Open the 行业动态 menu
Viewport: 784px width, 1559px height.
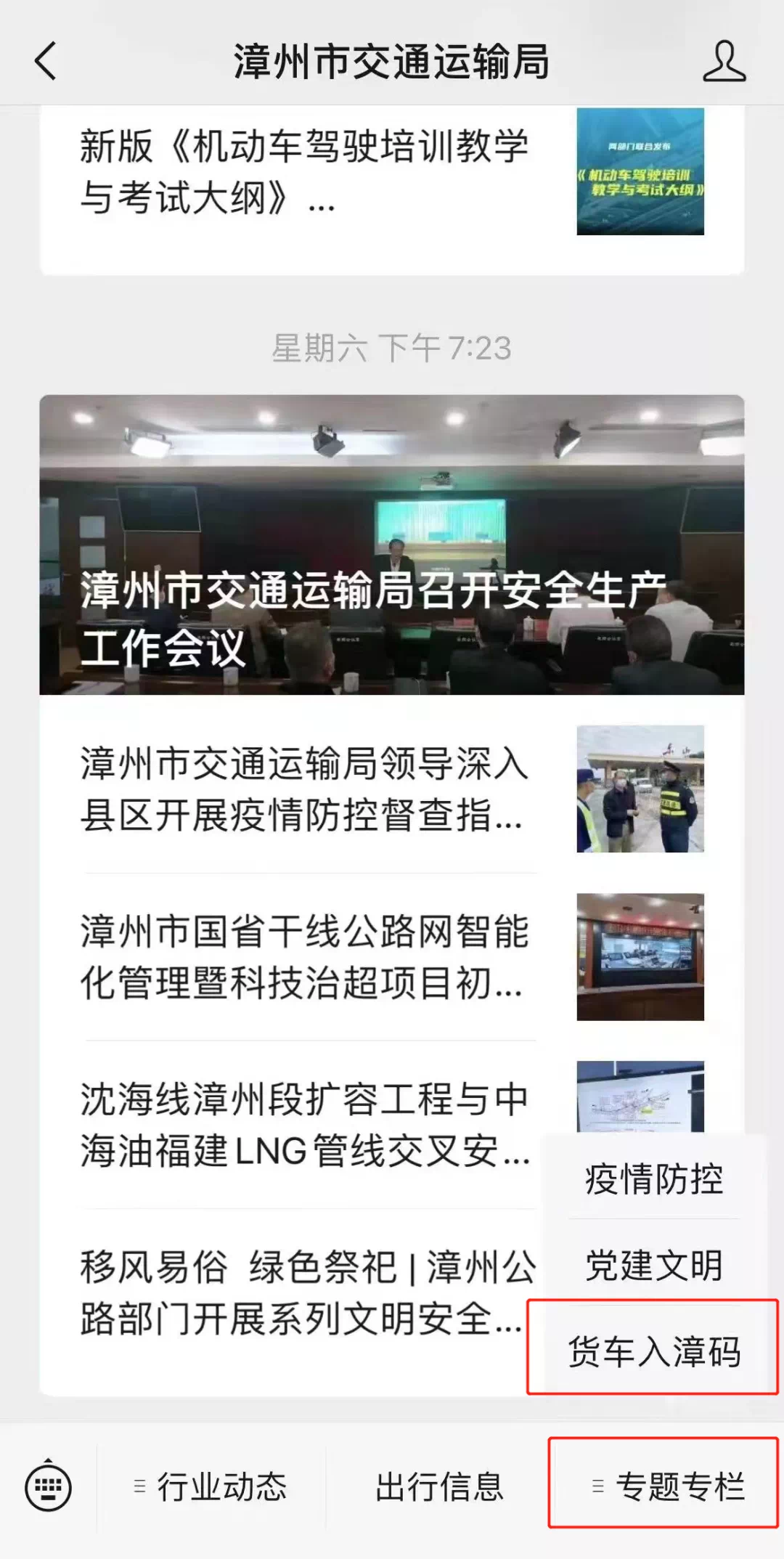[x=211, y=1487]
